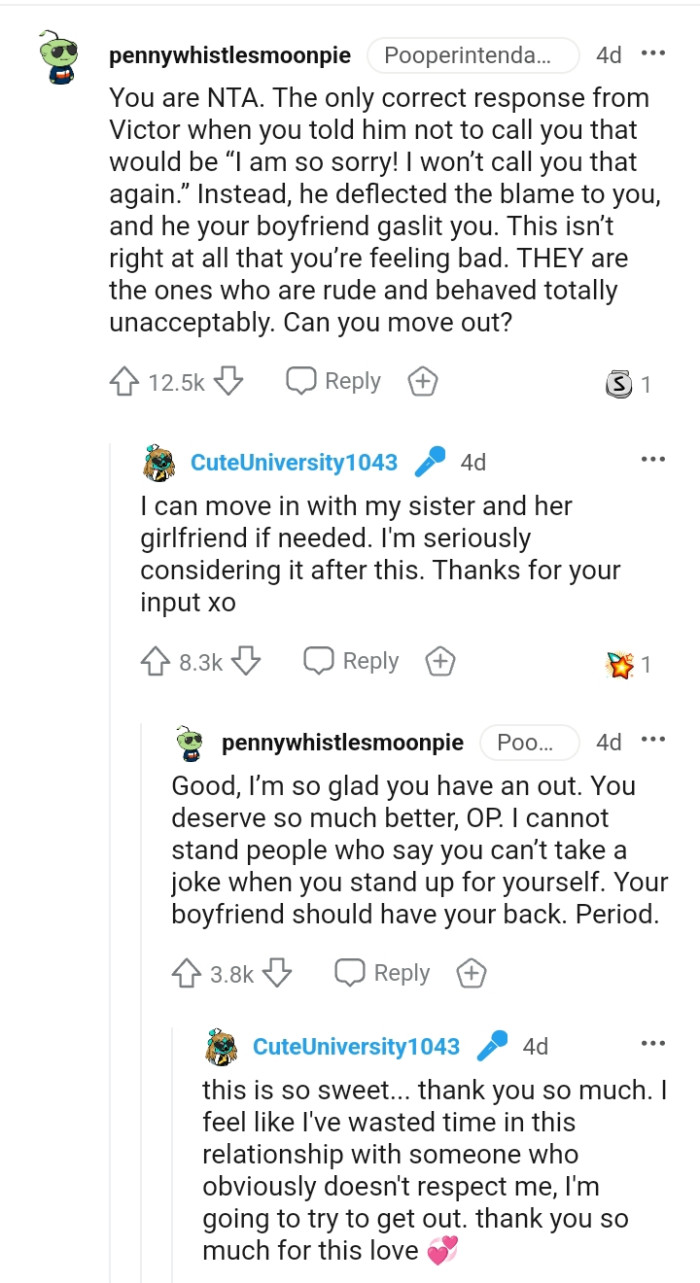Downvote the 12.5k NTA comment
700x1283 pixels.
pyautogui.click(x=229, y=382)
